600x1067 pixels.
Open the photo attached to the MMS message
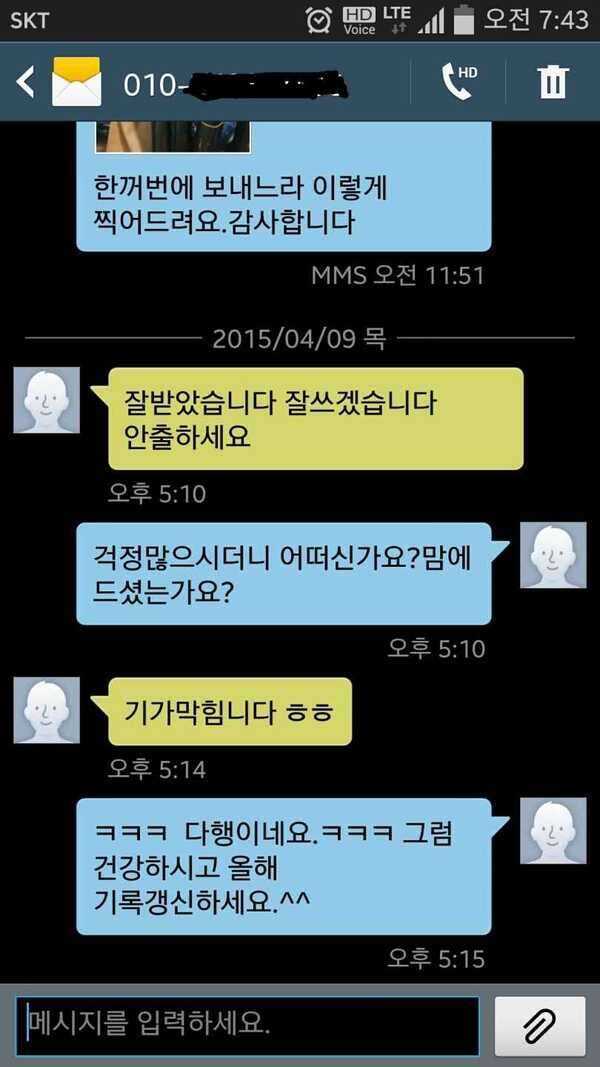click(x=173, y=137)
